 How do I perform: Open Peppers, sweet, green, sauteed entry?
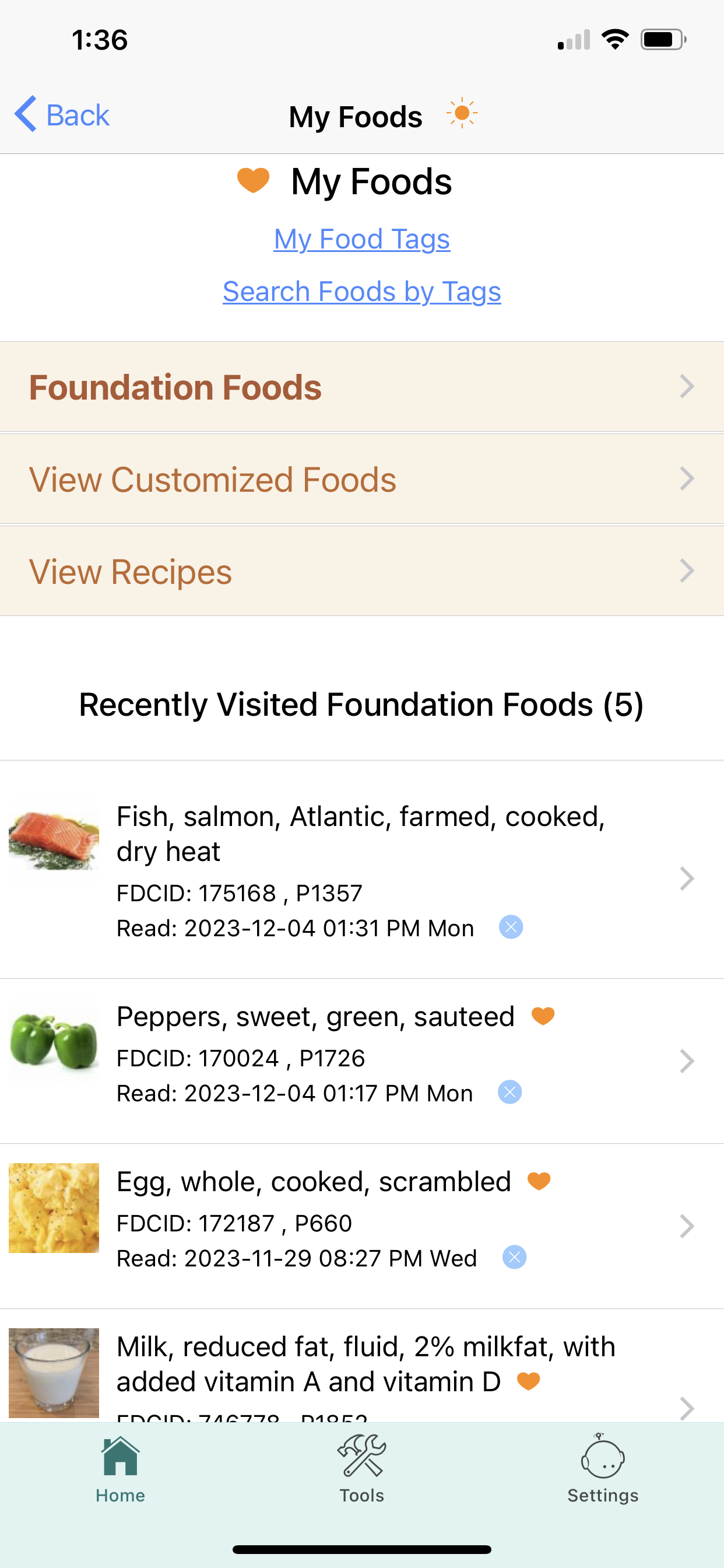362,1061
